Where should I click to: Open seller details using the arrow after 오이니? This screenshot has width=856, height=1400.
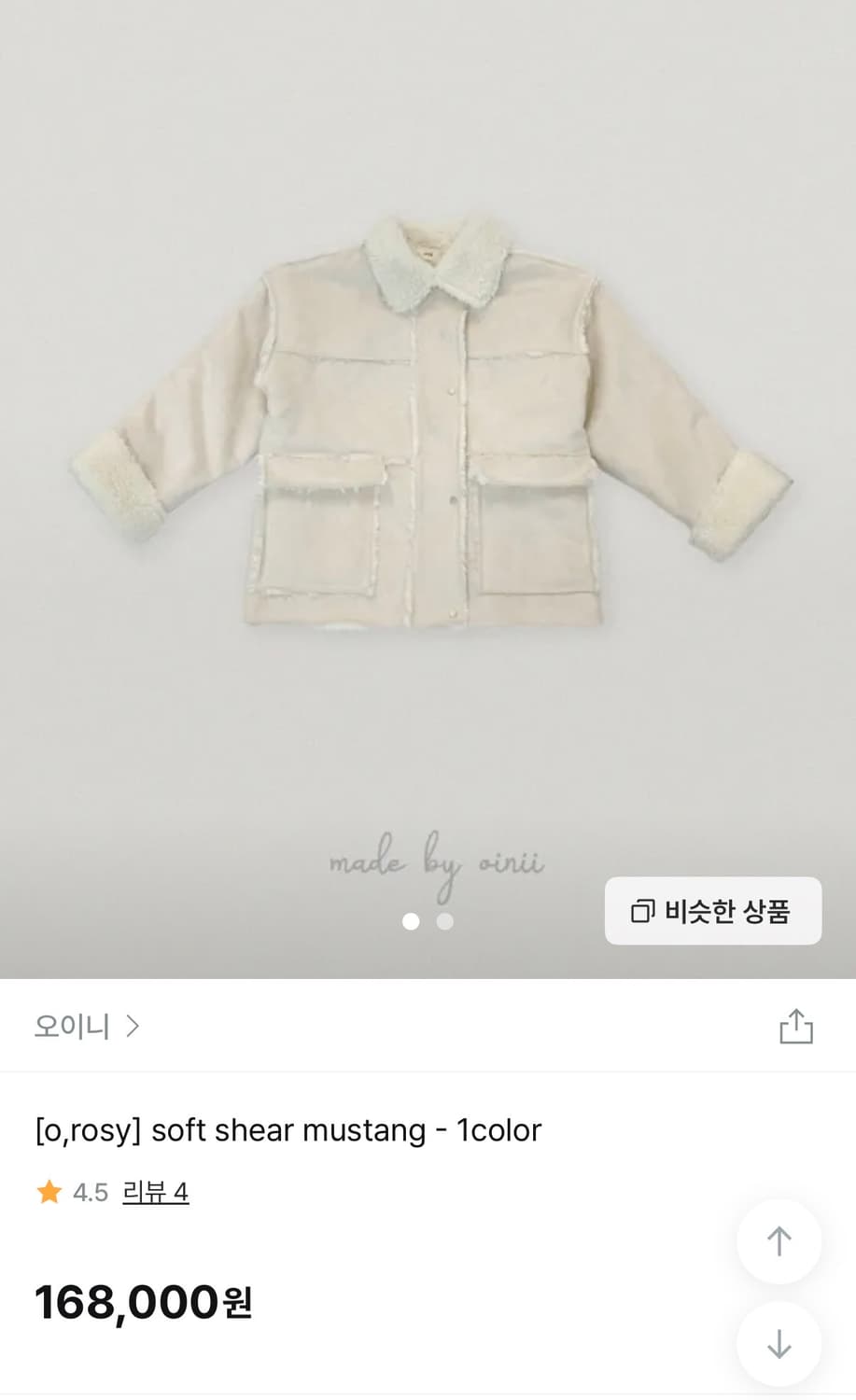(133, 1027)
